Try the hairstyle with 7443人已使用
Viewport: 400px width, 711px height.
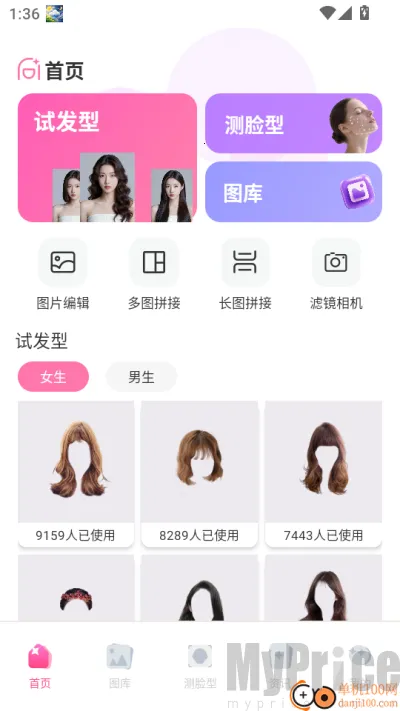(x=323, y=474)
